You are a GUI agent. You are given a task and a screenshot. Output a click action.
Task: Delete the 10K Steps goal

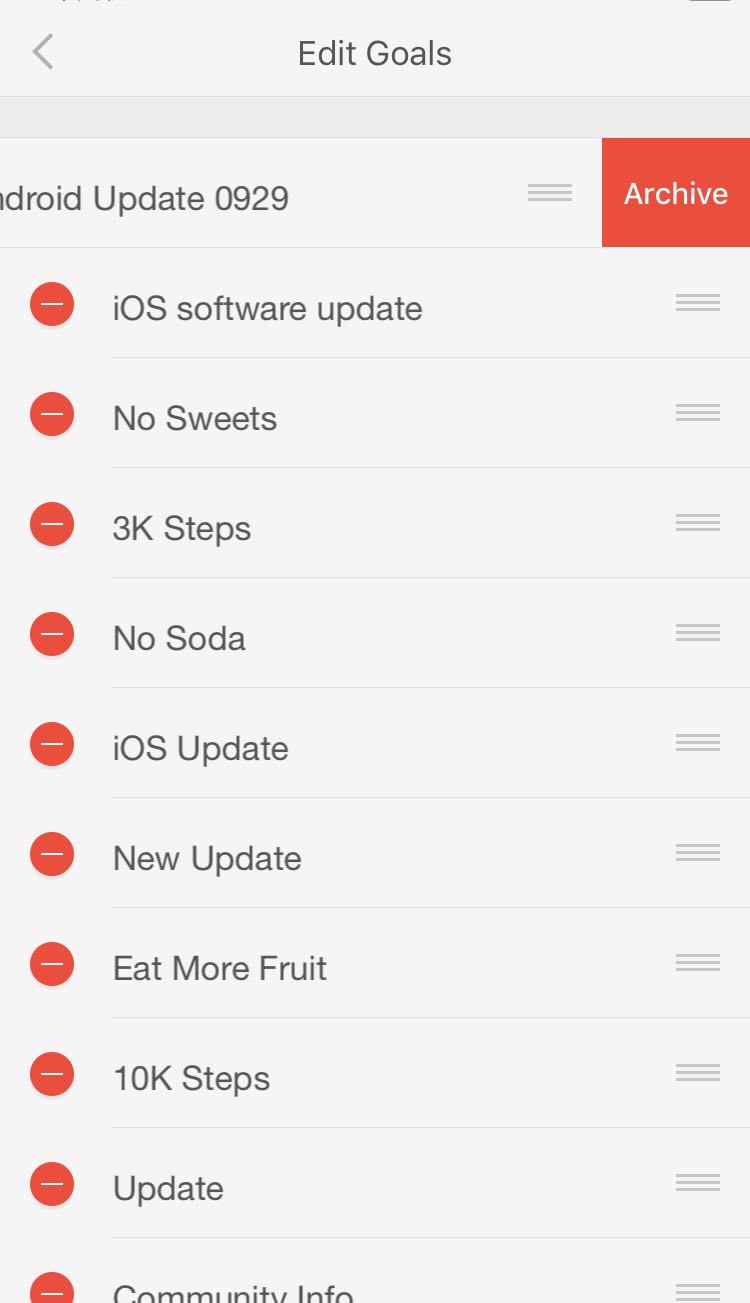click(x=52, y=1074)
